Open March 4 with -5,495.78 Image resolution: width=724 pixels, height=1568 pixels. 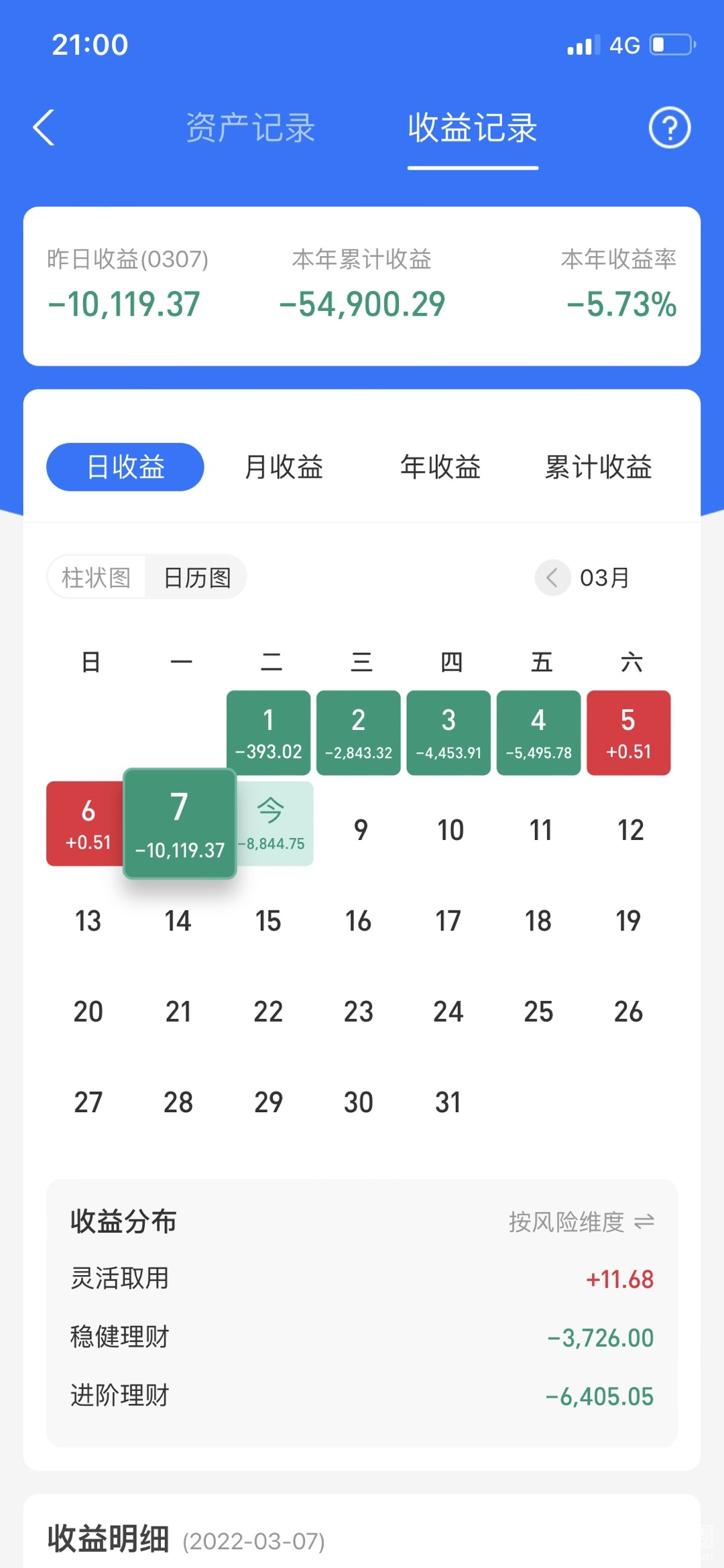click(538, 733)
